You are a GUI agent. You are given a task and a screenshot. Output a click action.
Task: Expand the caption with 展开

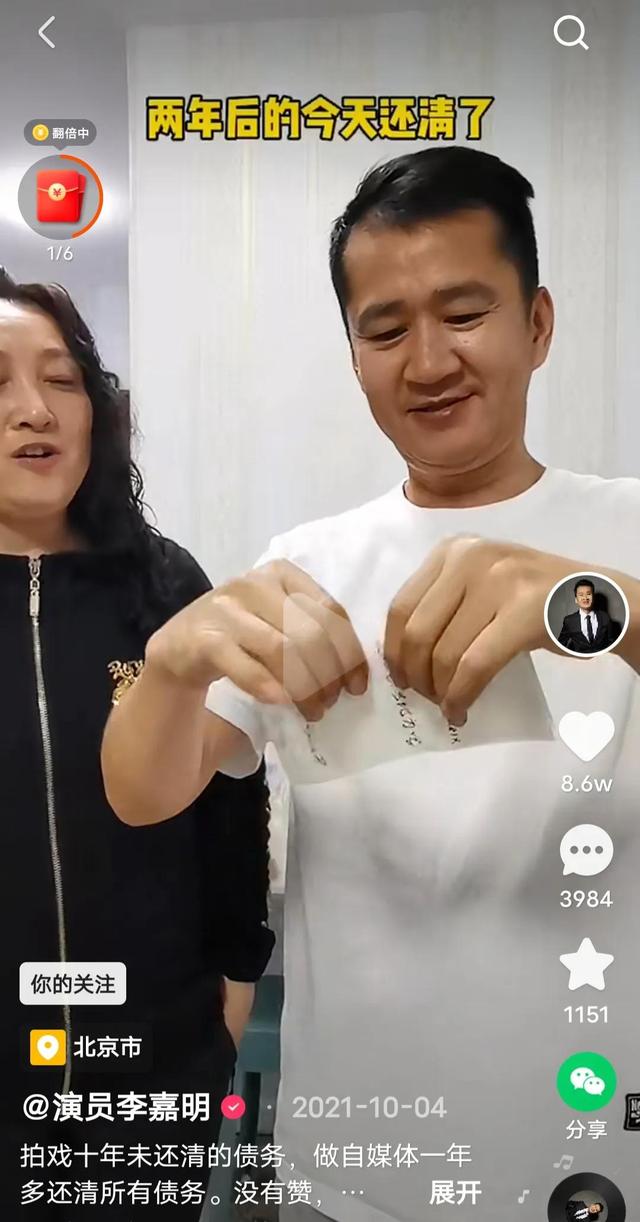(x=455, y=1192)
